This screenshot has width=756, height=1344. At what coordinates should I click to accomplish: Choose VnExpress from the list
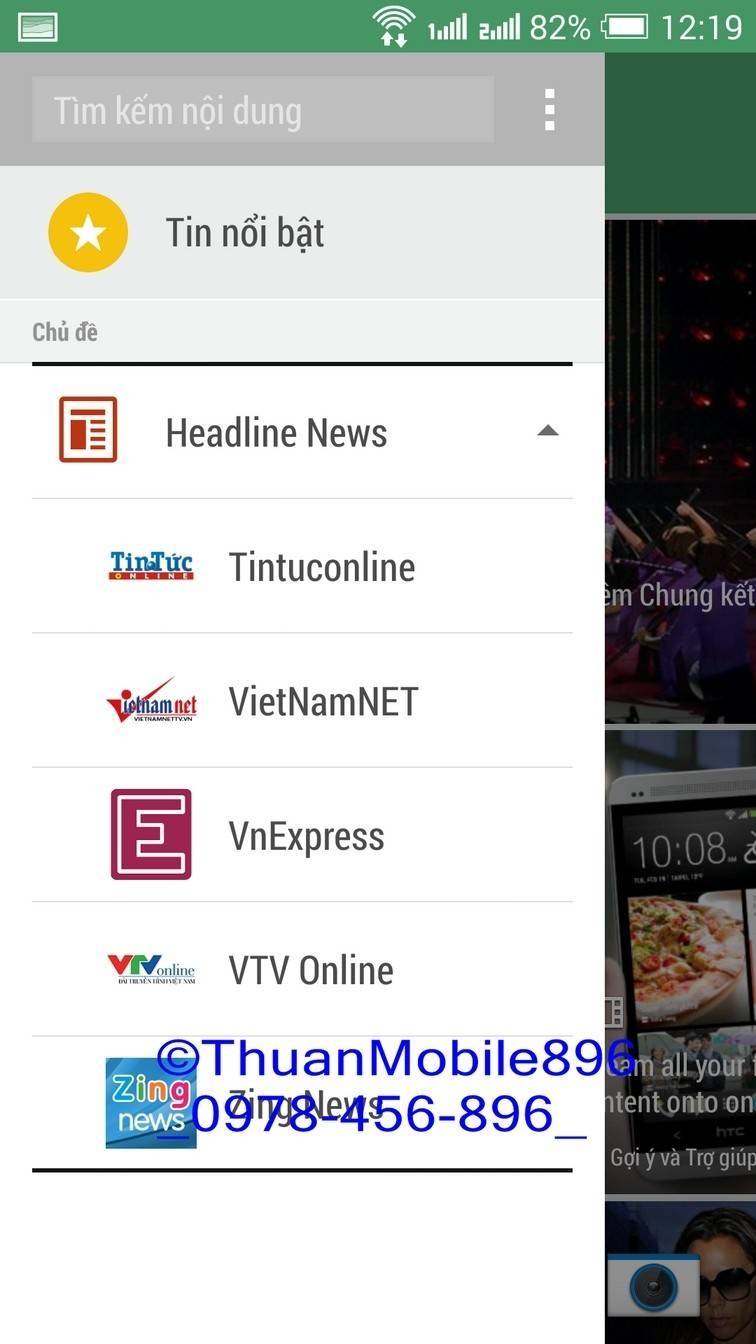(x=305, y=836)
